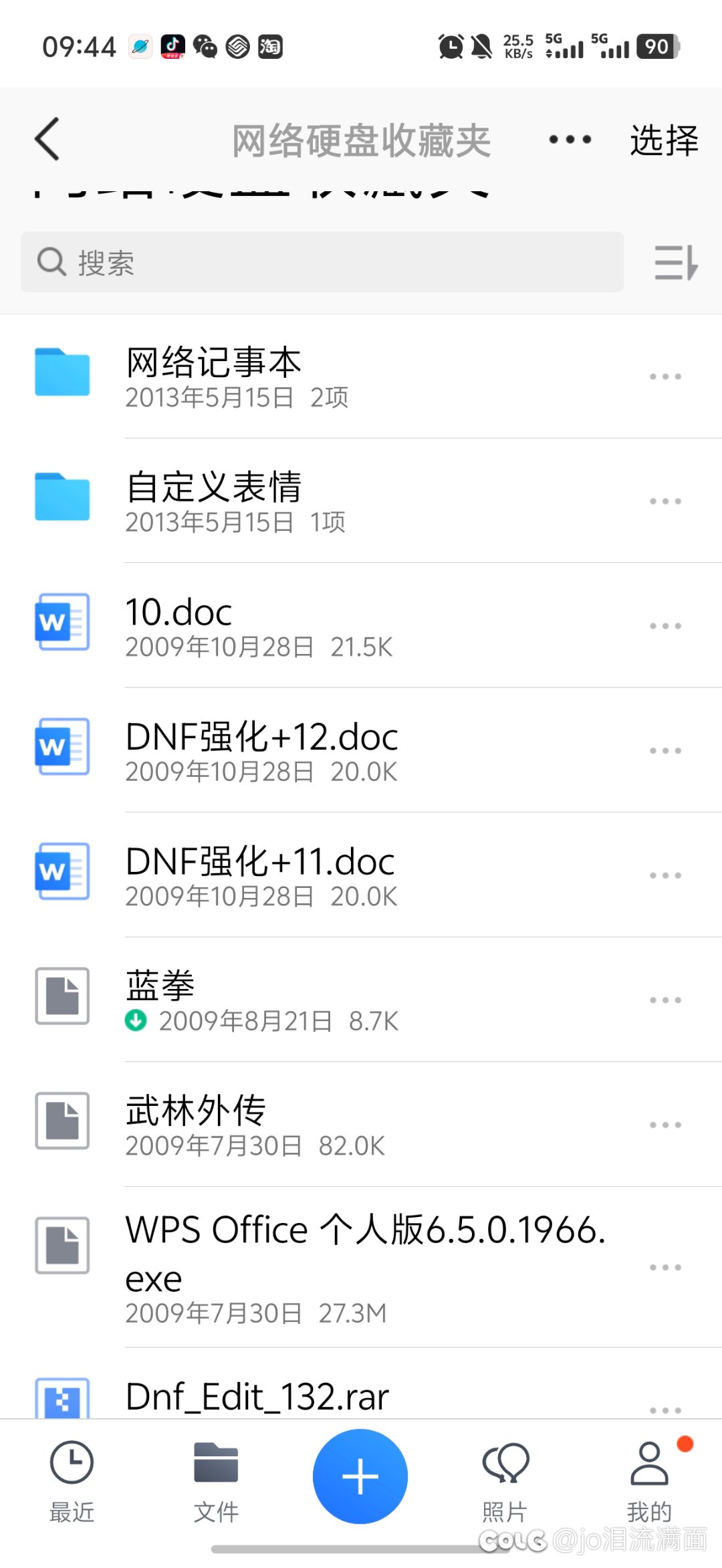The image size is (722, 1568).
Task: Show more options for 武林外传
Action: [x=665, y=1125]
